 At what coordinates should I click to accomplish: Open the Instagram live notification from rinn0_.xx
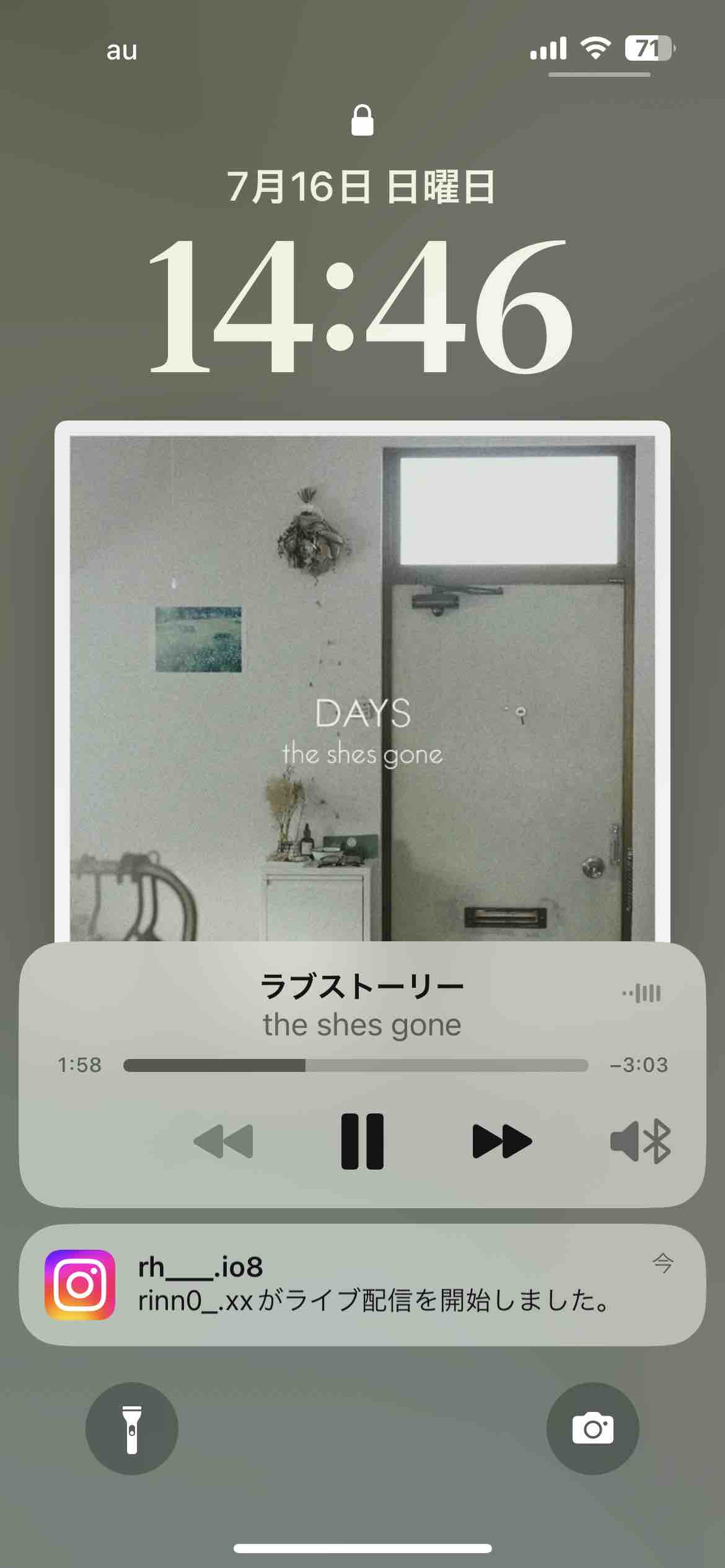tap(362, 1284)
